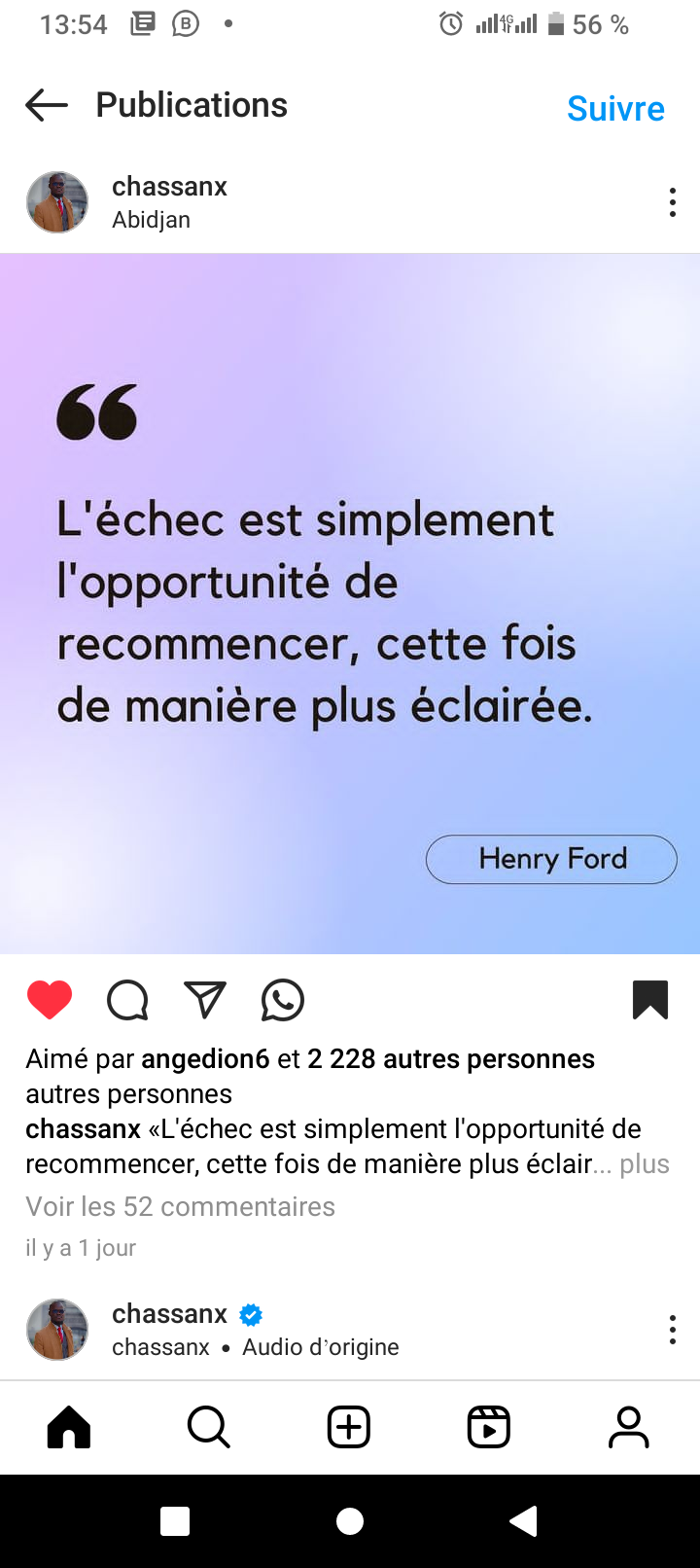Open options menu for the Audio d'origine post
The width and height of the screenshot is (700, 1568).
pyautogui.click(x=672, y=1330)
